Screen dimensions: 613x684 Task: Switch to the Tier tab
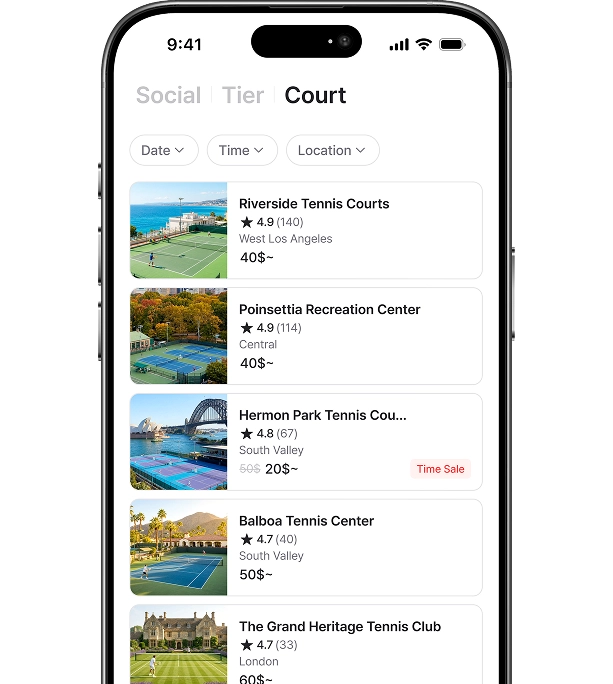(243, 95)
